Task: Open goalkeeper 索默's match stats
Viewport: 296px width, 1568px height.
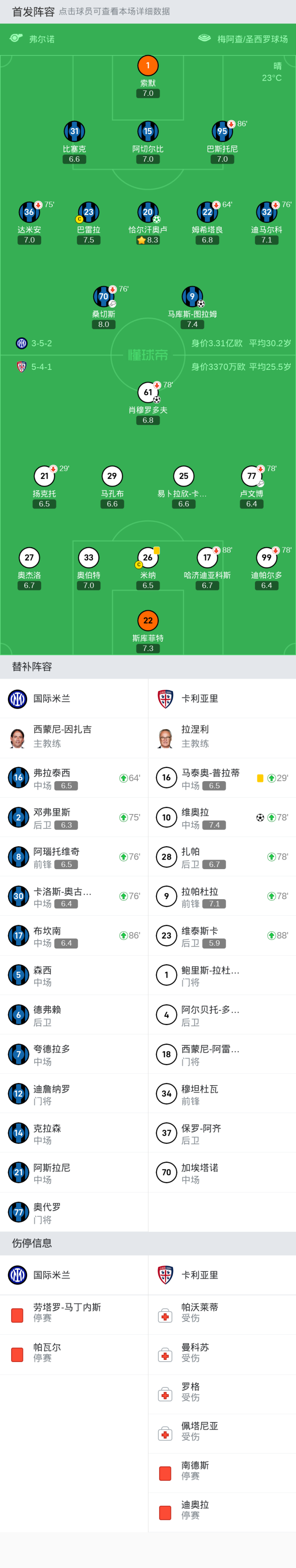Action: pos(148,66)
